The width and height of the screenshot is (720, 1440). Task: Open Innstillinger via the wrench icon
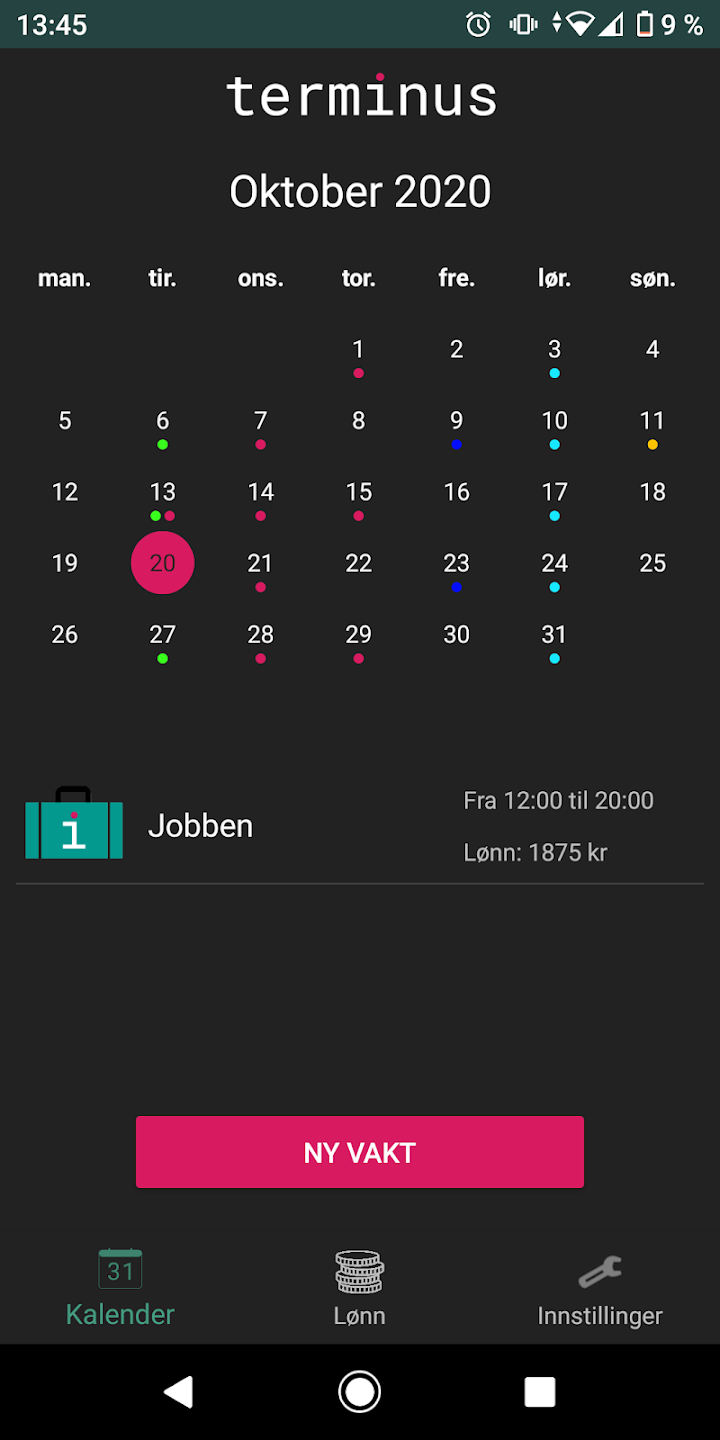[600, 1268]
